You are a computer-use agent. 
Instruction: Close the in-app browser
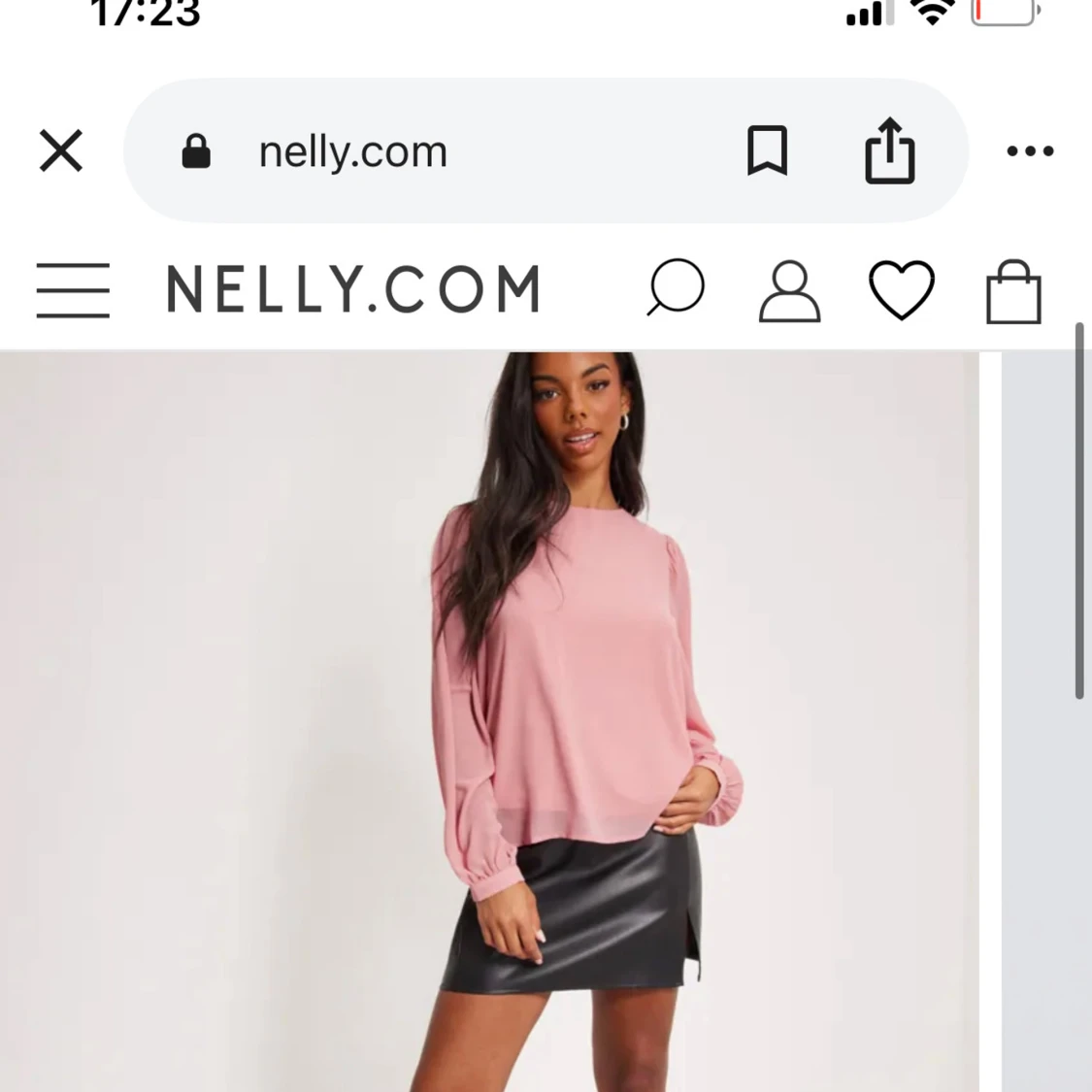click(x=61, y=150)
